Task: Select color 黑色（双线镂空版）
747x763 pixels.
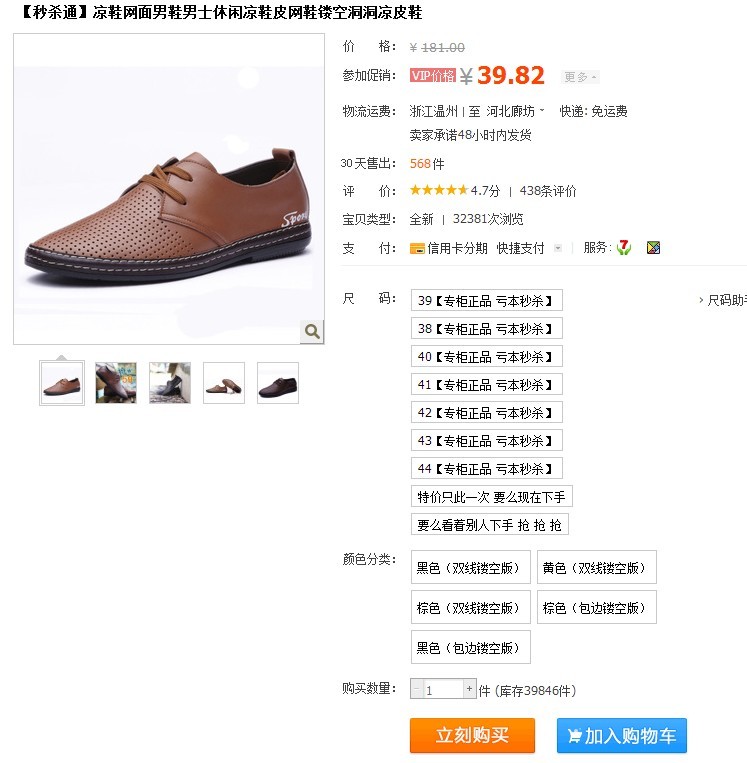Action: [470, 568]
